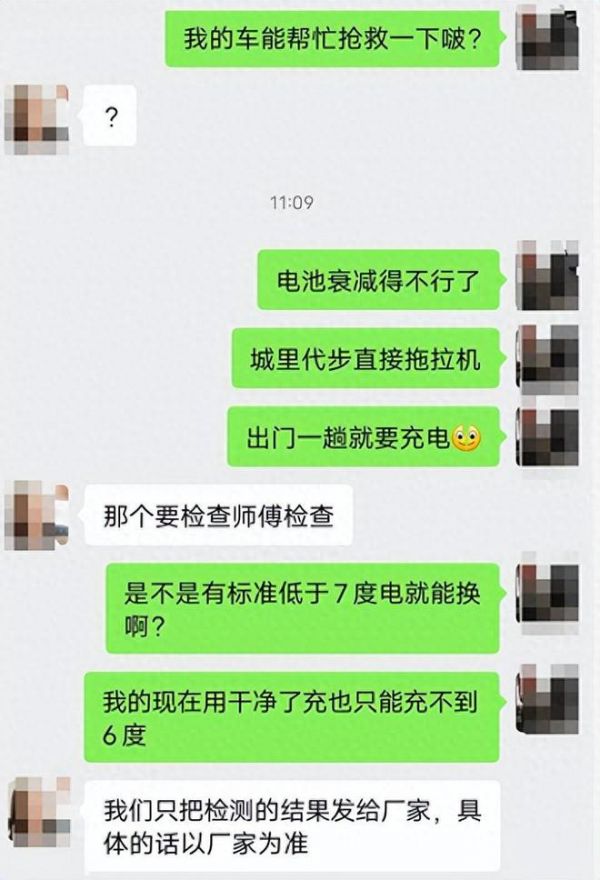Open avatar beside '出门一趟就要充电'

point(548,434)
